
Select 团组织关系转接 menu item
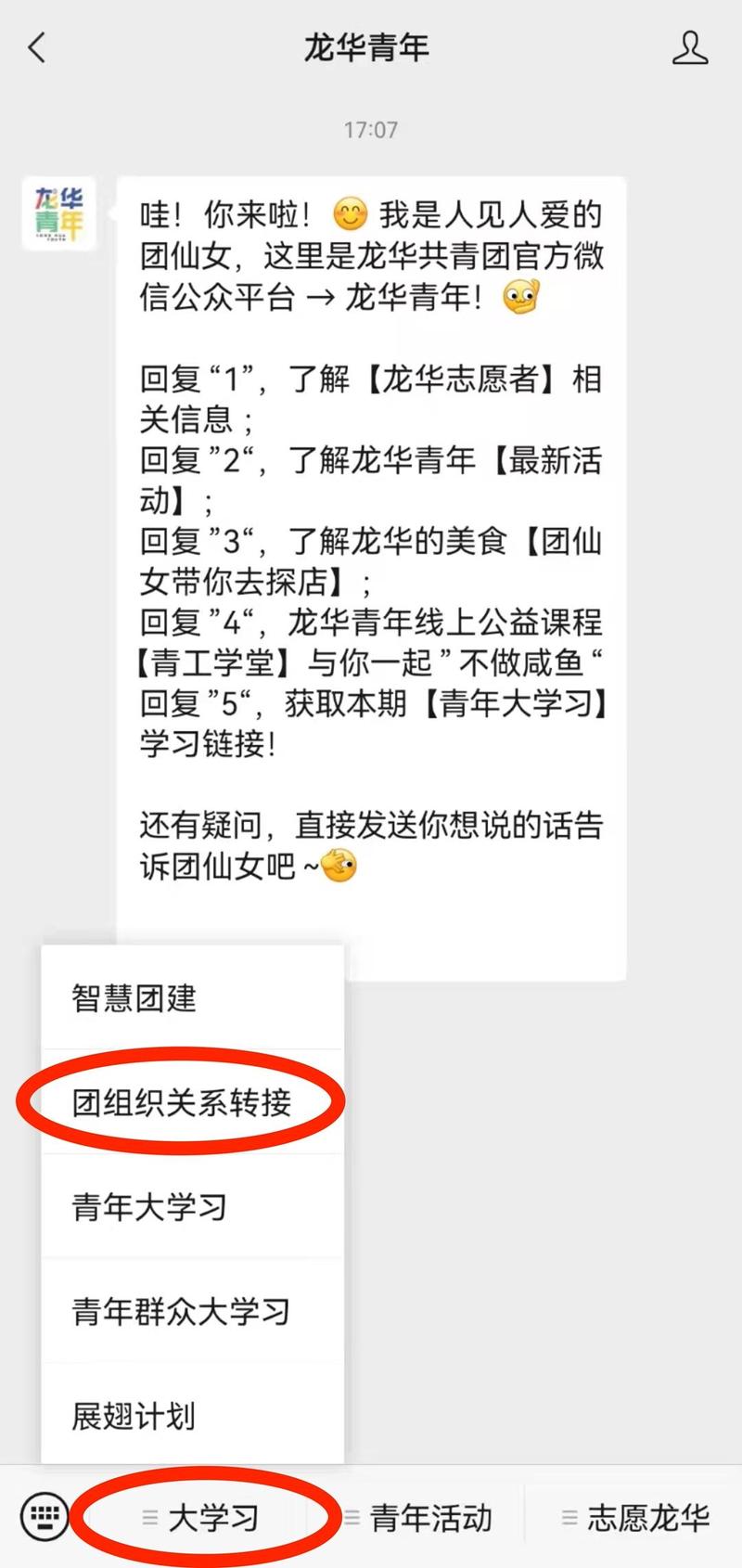pyautogui.click(x=192, y=1102)
